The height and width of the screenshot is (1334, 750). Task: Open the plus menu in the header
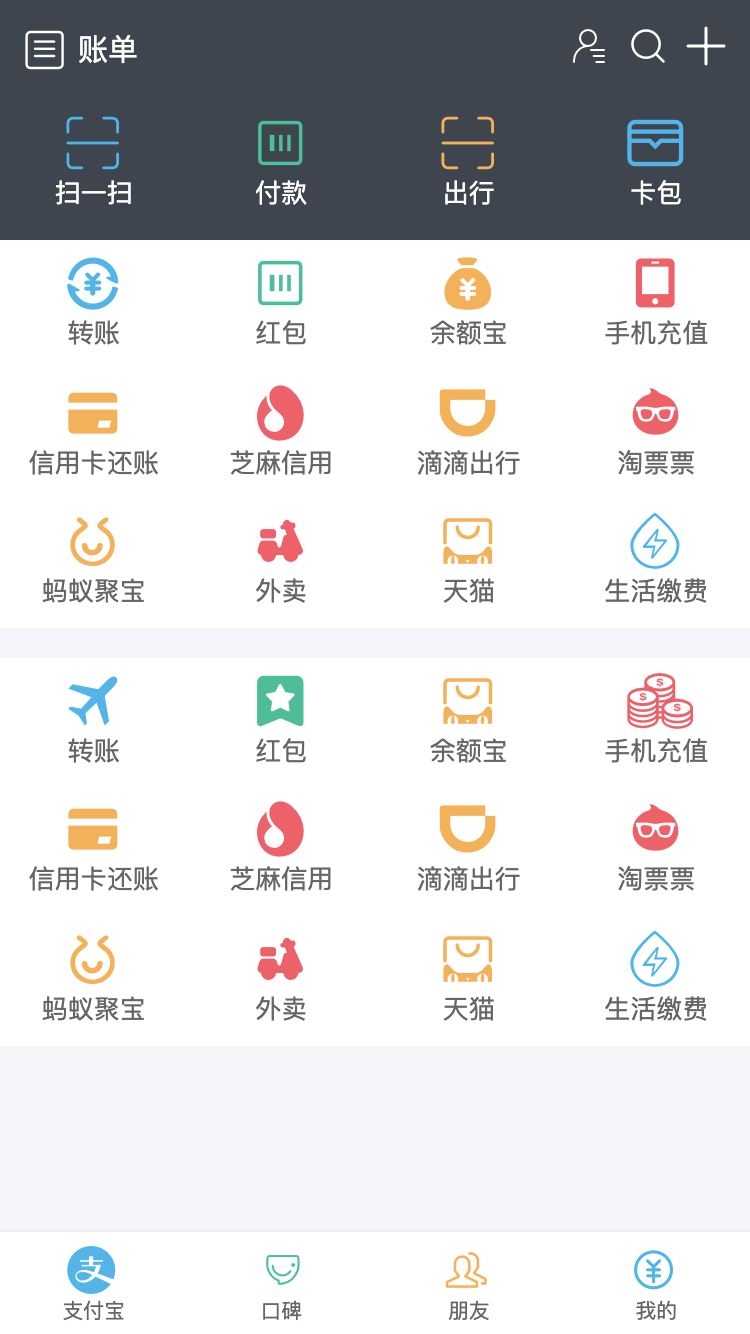706,47
